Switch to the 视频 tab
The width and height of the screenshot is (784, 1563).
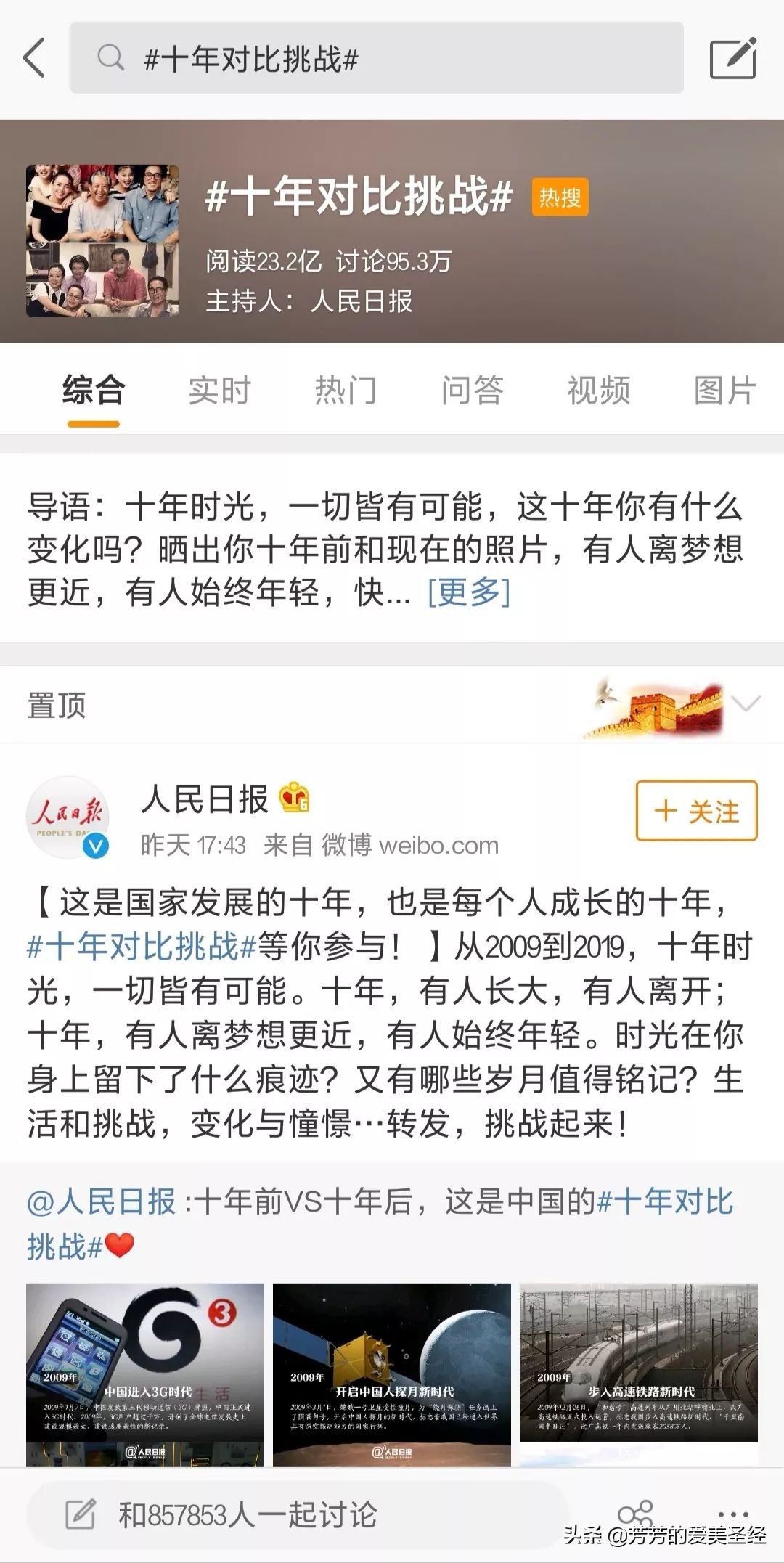(598, 391)
